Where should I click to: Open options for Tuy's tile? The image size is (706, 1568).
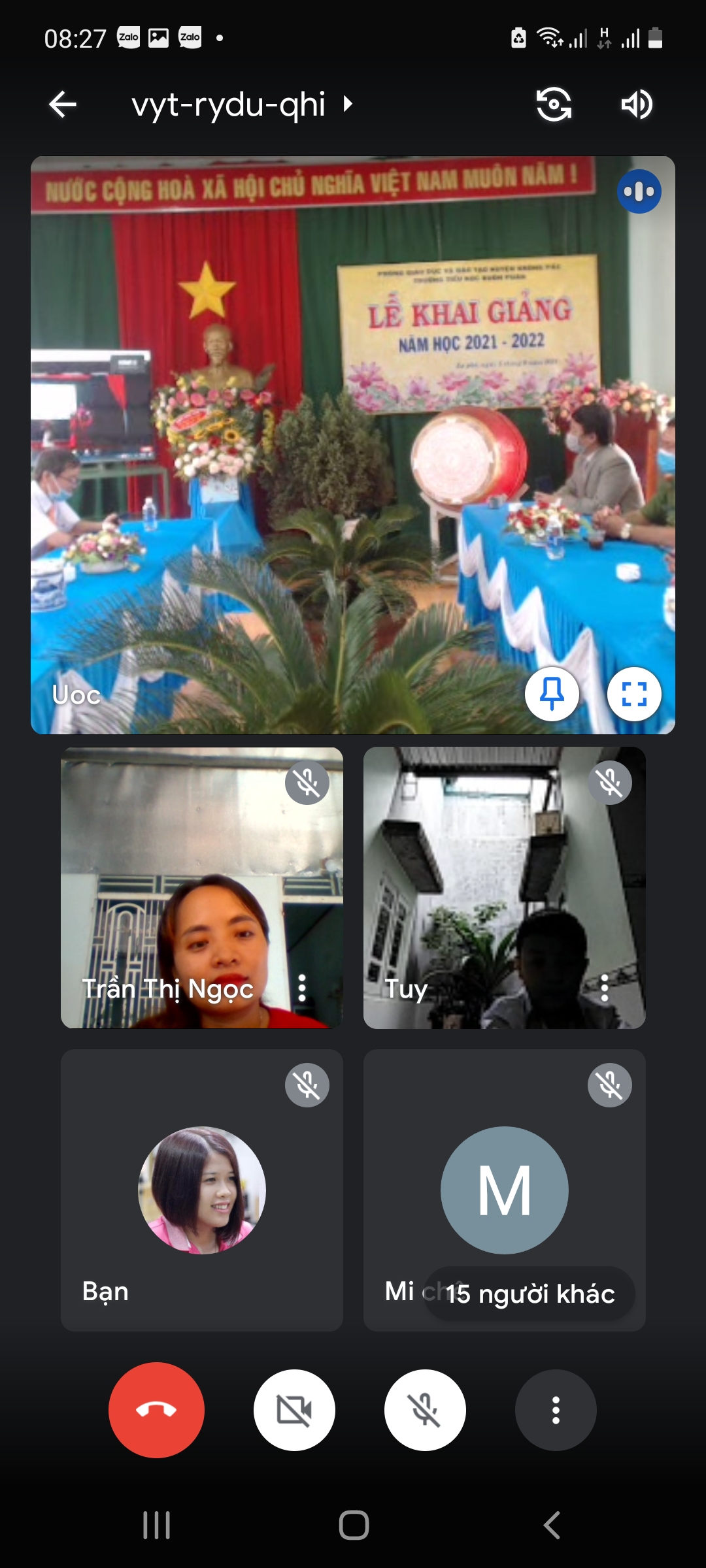(x=605, y=988)
